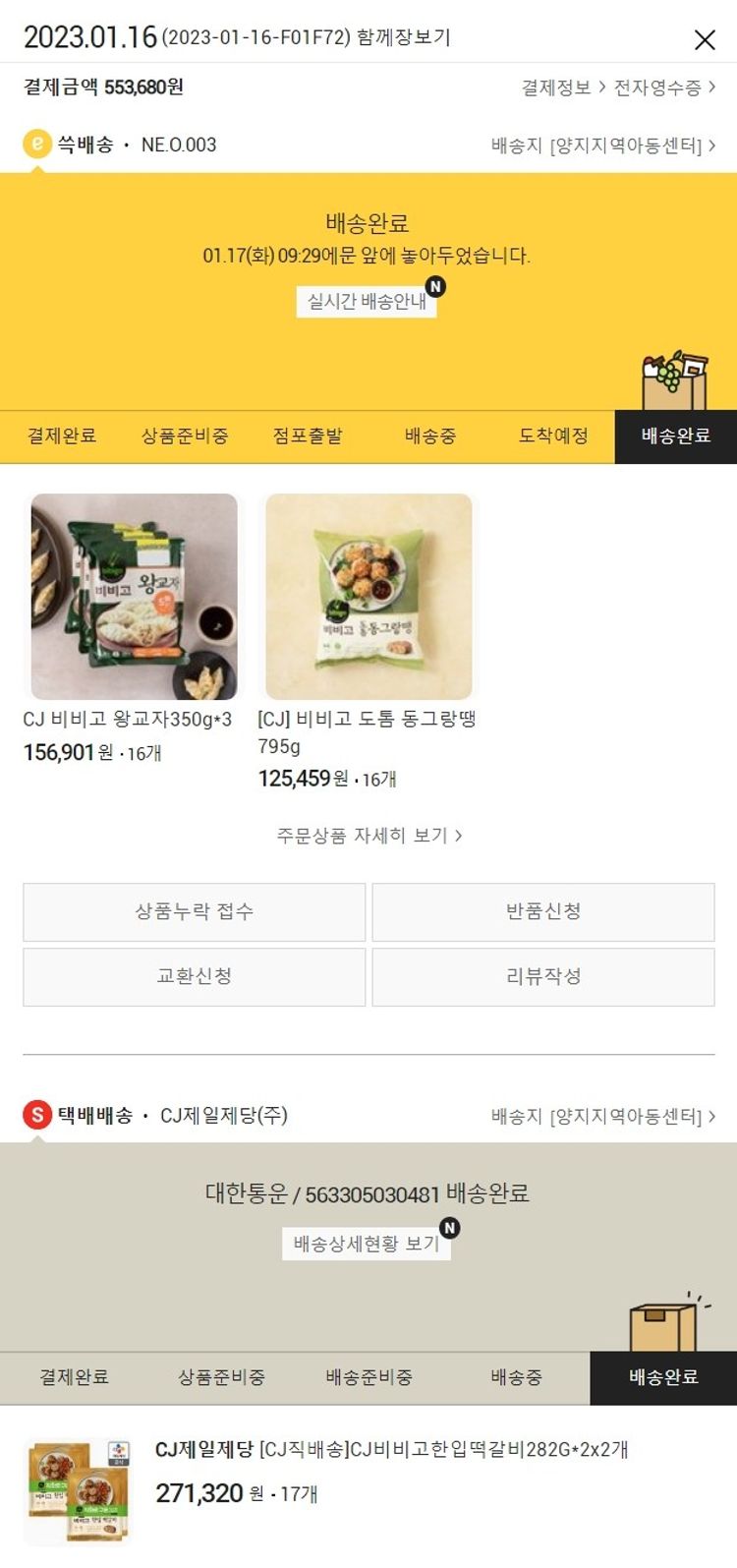Request a return with 반품신청
The width and height of the screenshot is (737, 1568).
[x=543, y=911]
